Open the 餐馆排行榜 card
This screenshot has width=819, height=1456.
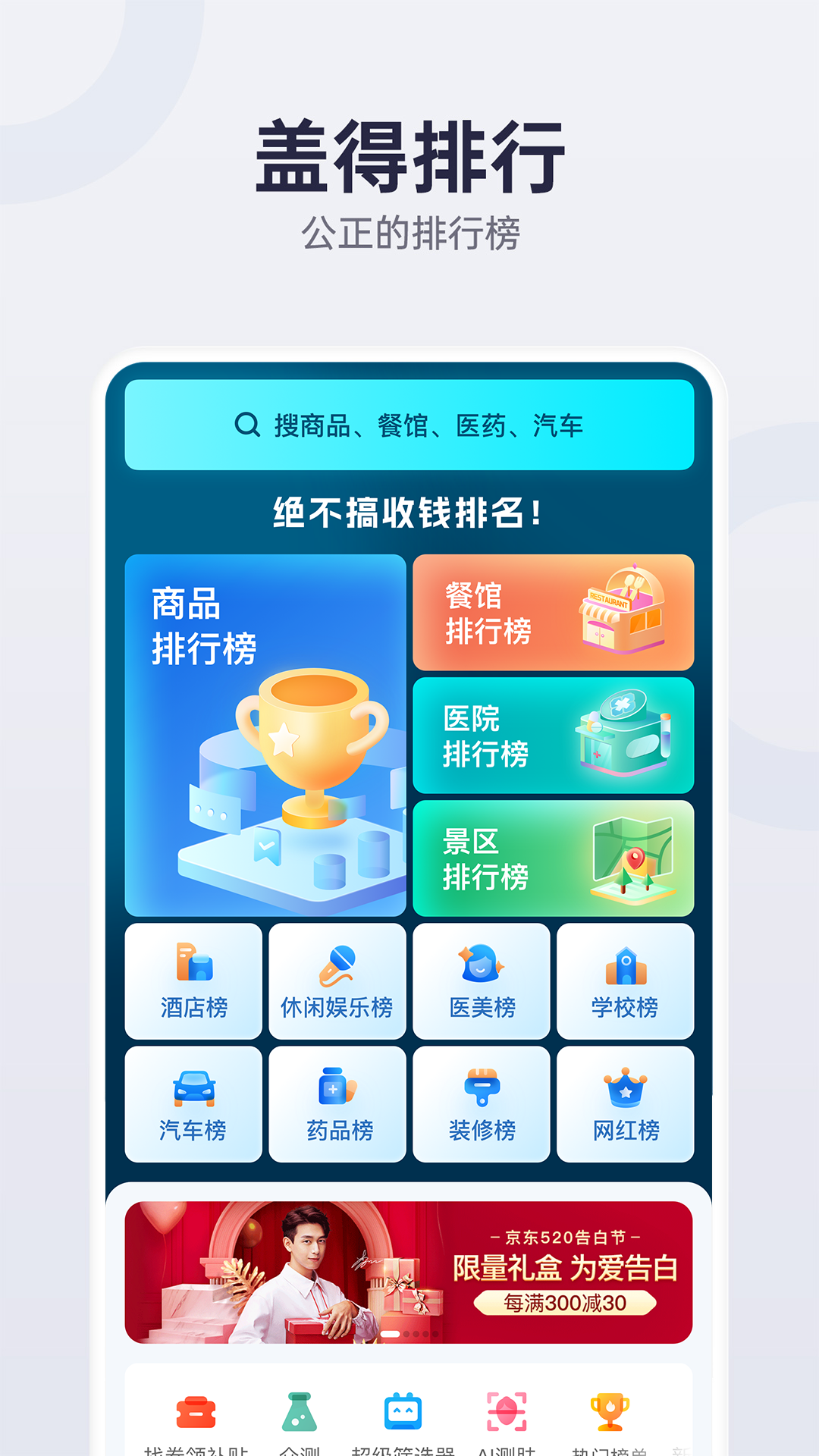(554, 613)
